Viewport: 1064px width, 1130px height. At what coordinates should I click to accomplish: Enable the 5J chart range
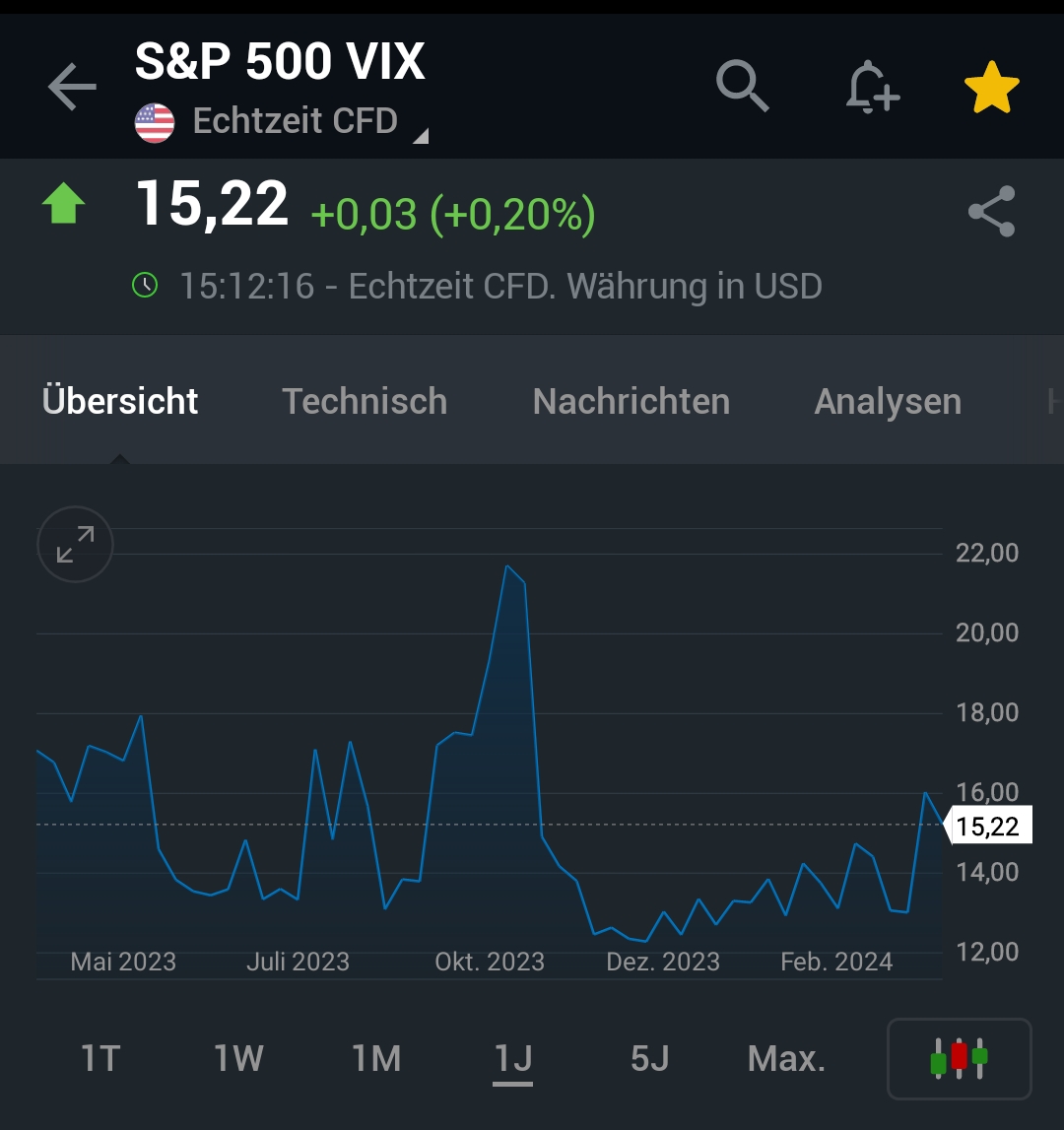point(648,1059)
